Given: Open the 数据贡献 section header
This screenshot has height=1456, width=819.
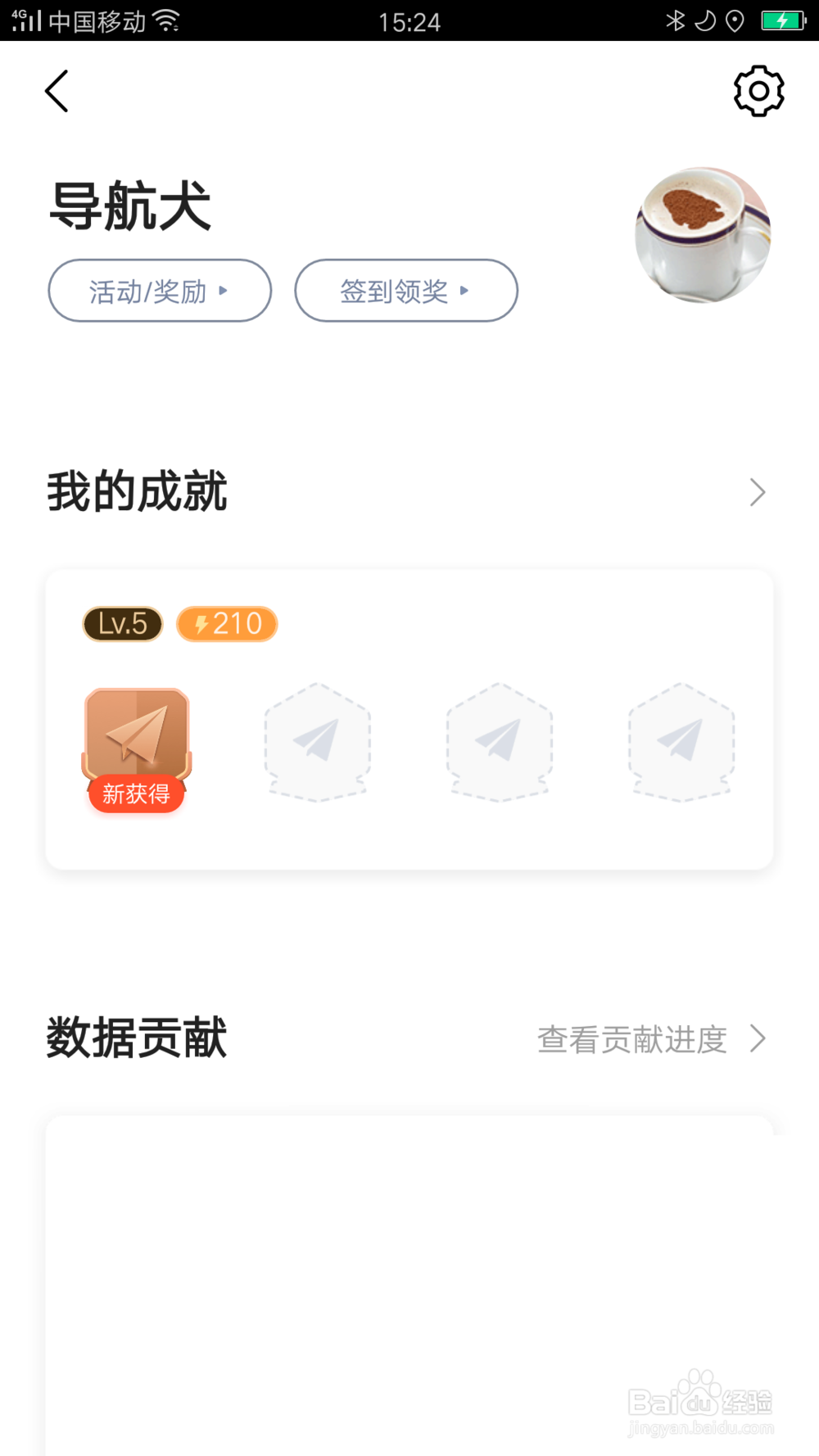Looking at the screenshot, I should point(137,1039).
